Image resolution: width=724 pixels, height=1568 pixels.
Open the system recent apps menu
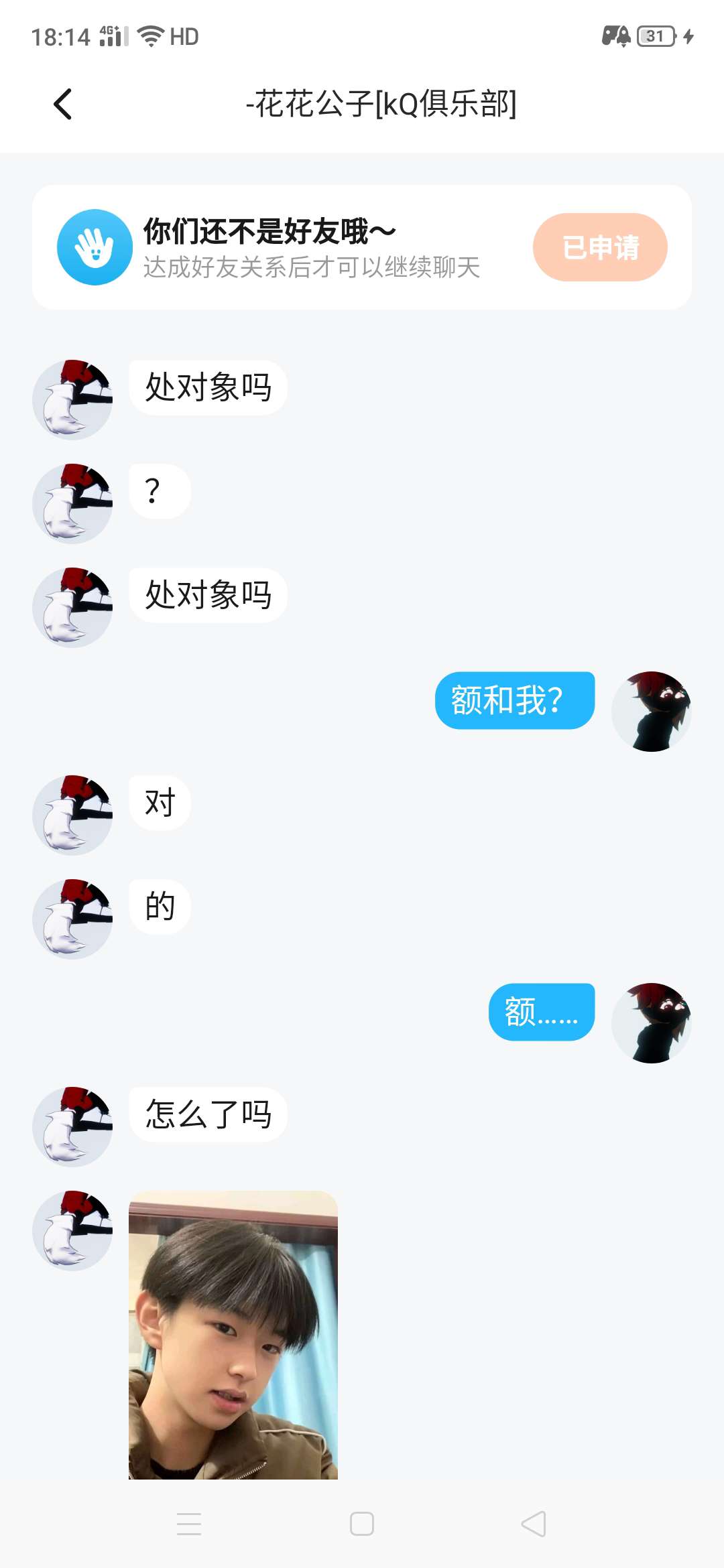189,1524
